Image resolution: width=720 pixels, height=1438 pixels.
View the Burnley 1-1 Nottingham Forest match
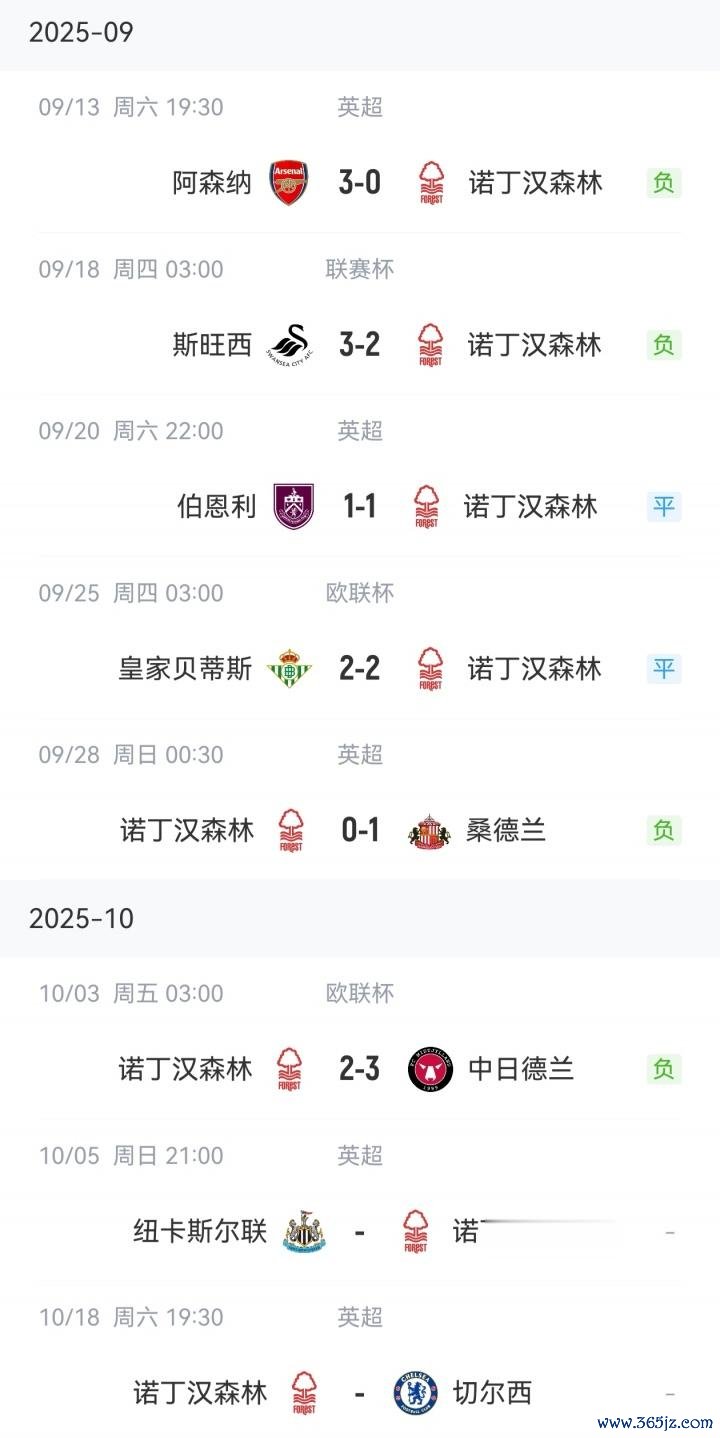[360, 507]
